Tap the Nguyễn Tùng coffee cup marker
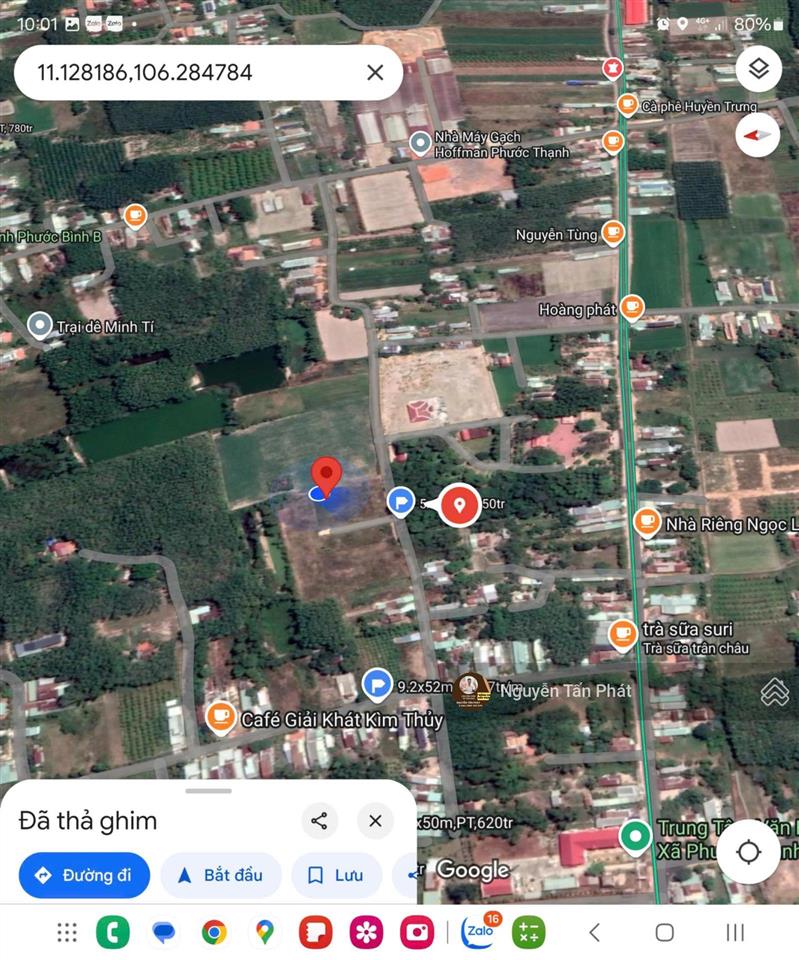Screen dimensions: 799x960 (x=613, y=233)
